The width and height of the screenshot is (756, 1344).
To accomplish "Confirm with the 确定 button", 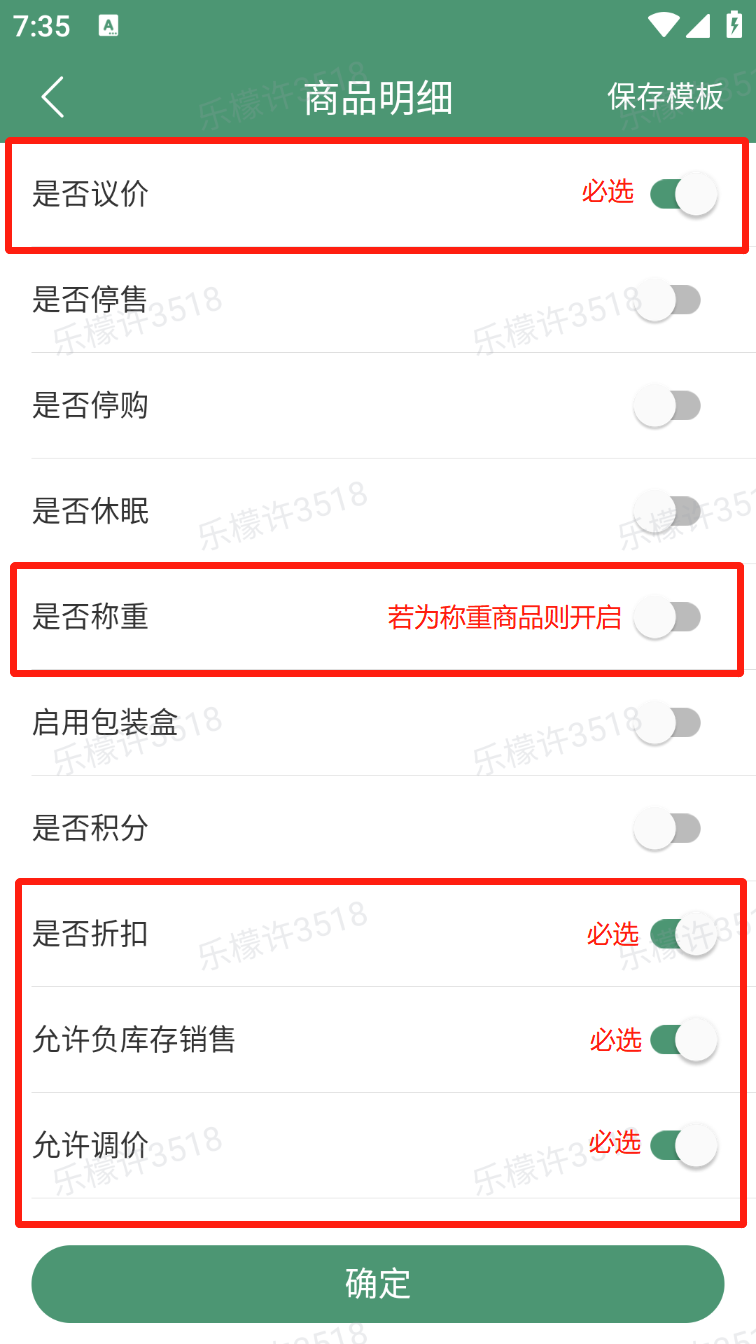I will [x=378, y=1284].
